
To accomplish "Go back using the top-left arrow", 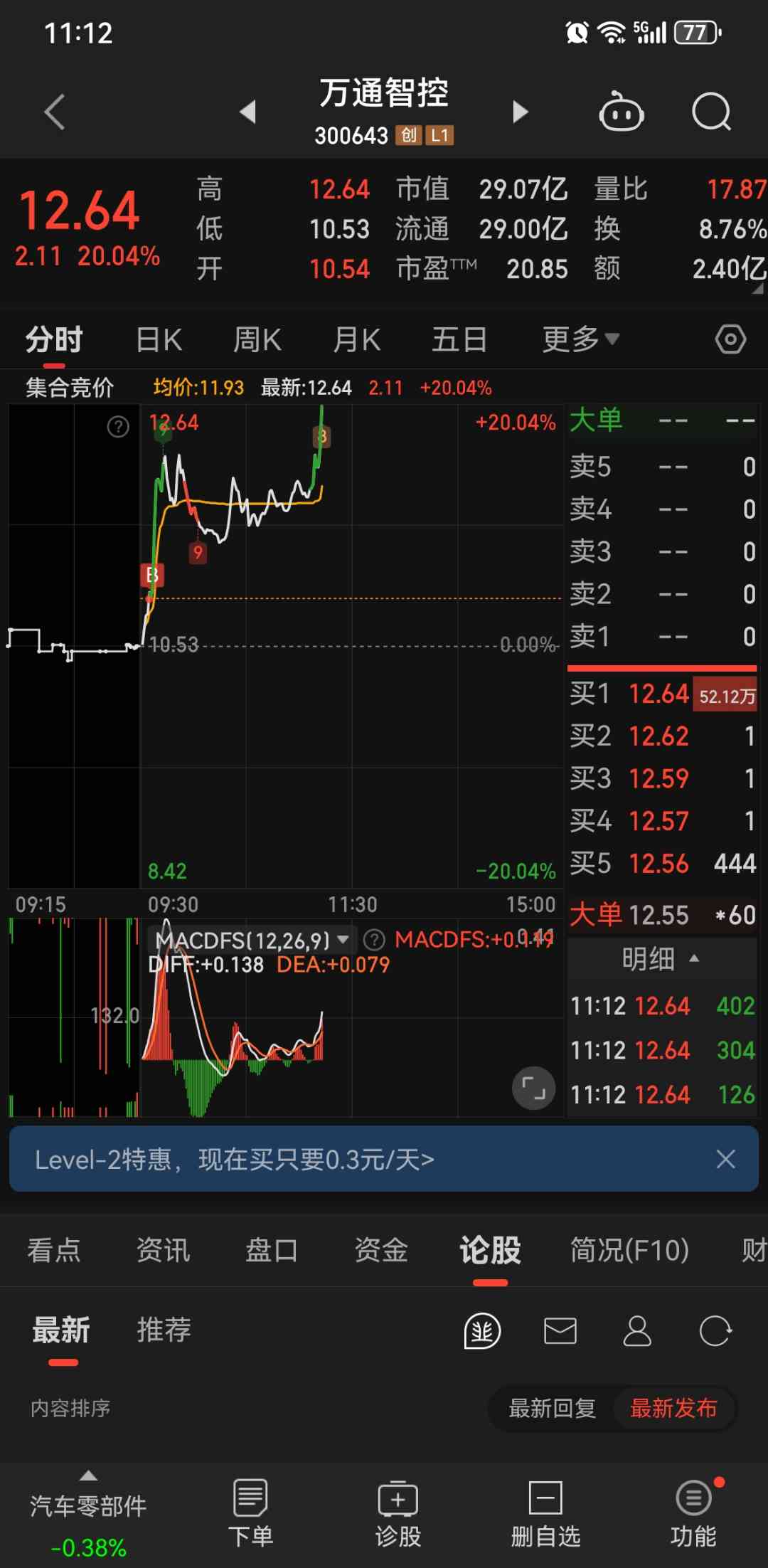I will (x=55, y=112).
